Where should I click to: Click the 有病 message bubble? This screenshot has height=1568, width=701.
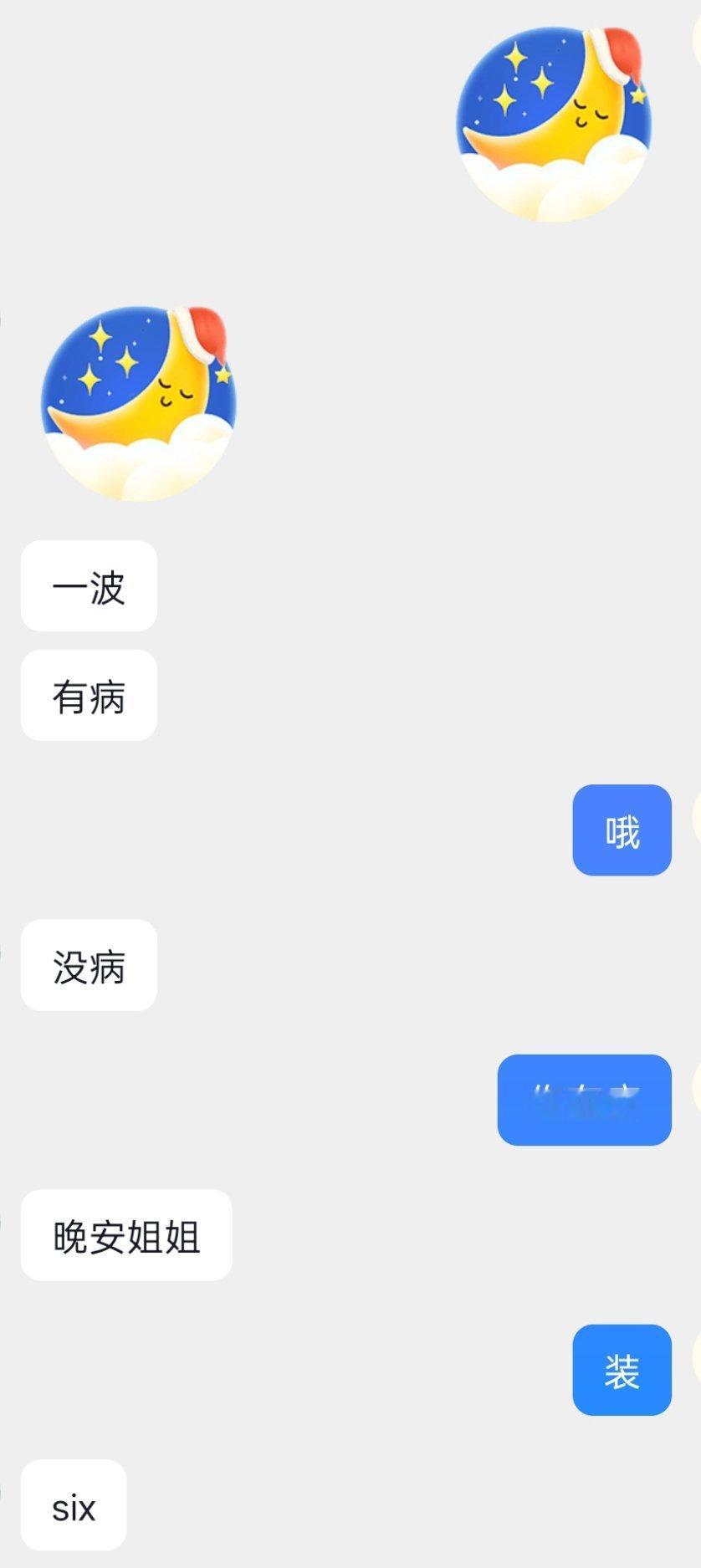[88, 696]
